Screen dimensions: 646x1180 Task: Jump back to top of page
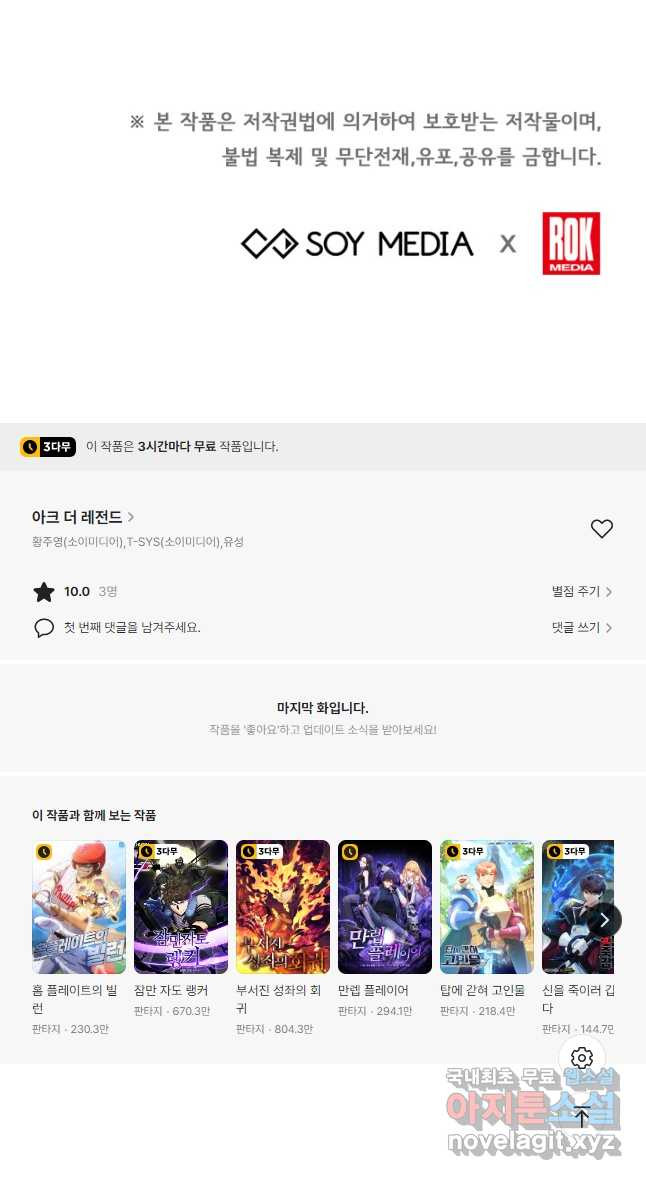coord(582,1117)
